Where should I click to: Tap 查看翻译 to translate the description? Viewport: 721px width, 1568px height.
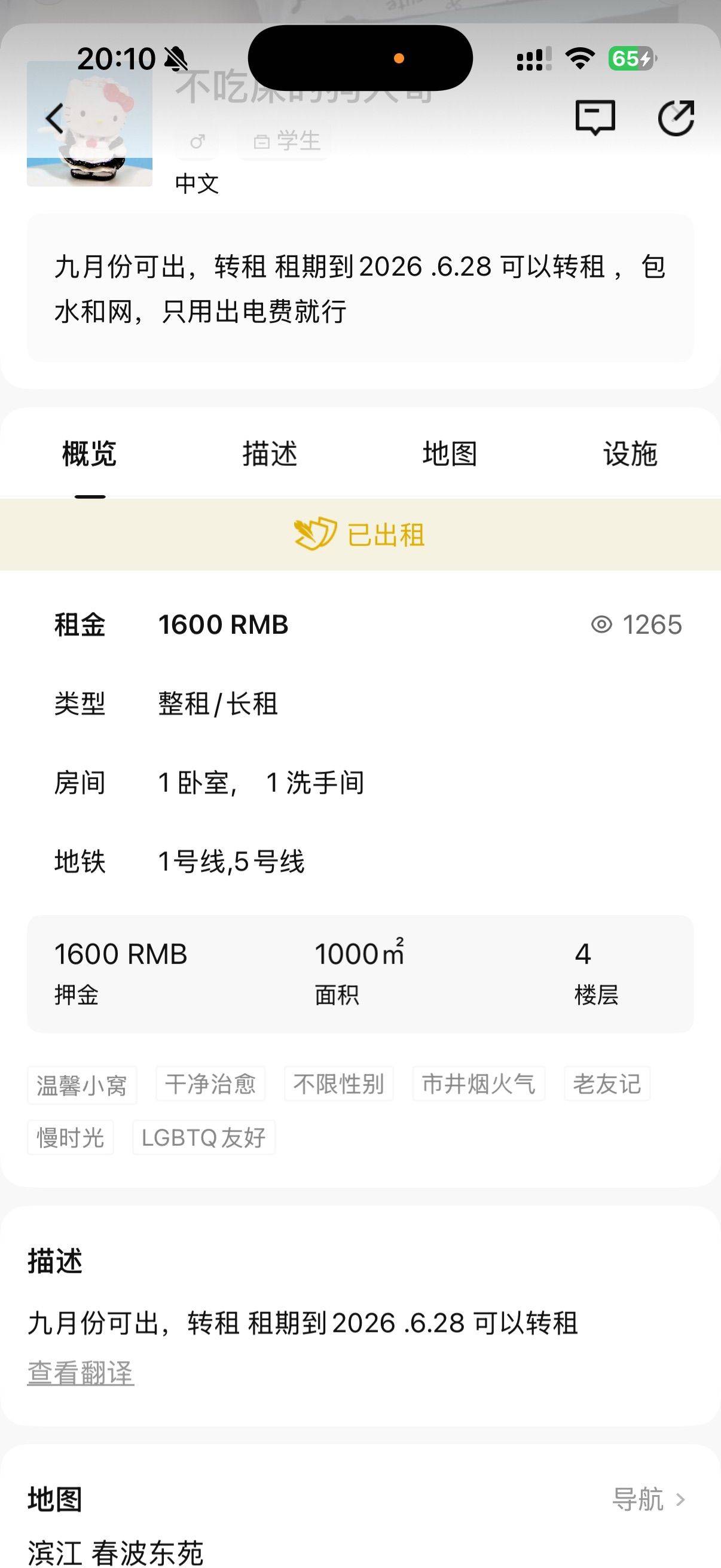[x=80, y=1373]
